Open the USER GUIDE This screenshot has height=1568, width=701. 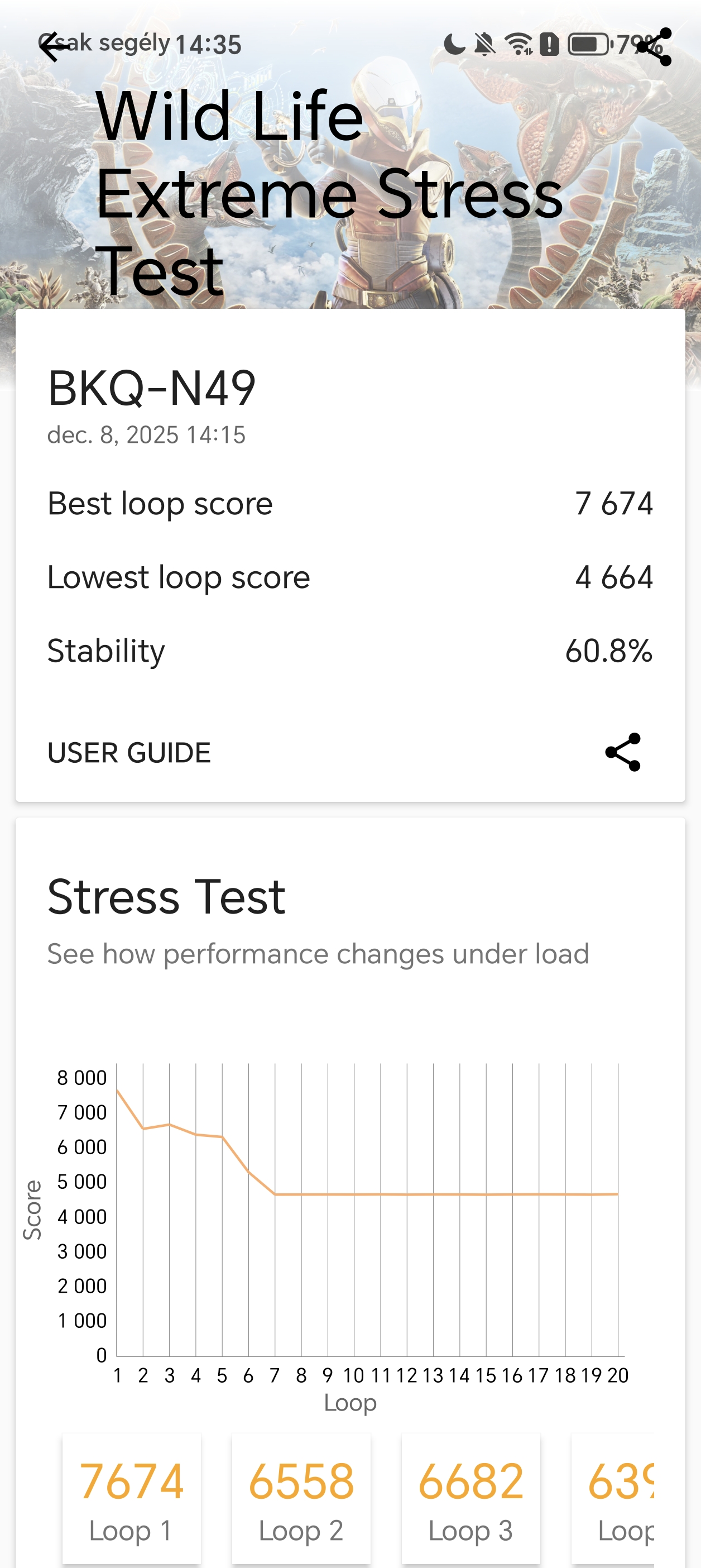(129, 753)
